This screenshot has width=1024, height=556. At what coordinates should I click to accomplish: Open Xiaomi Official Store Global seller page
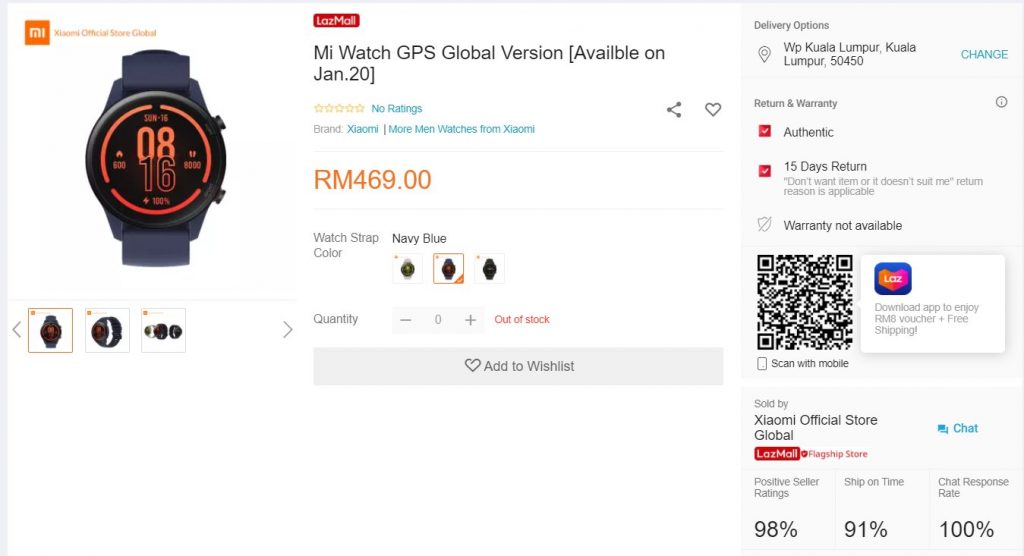[x=815, y=427]
